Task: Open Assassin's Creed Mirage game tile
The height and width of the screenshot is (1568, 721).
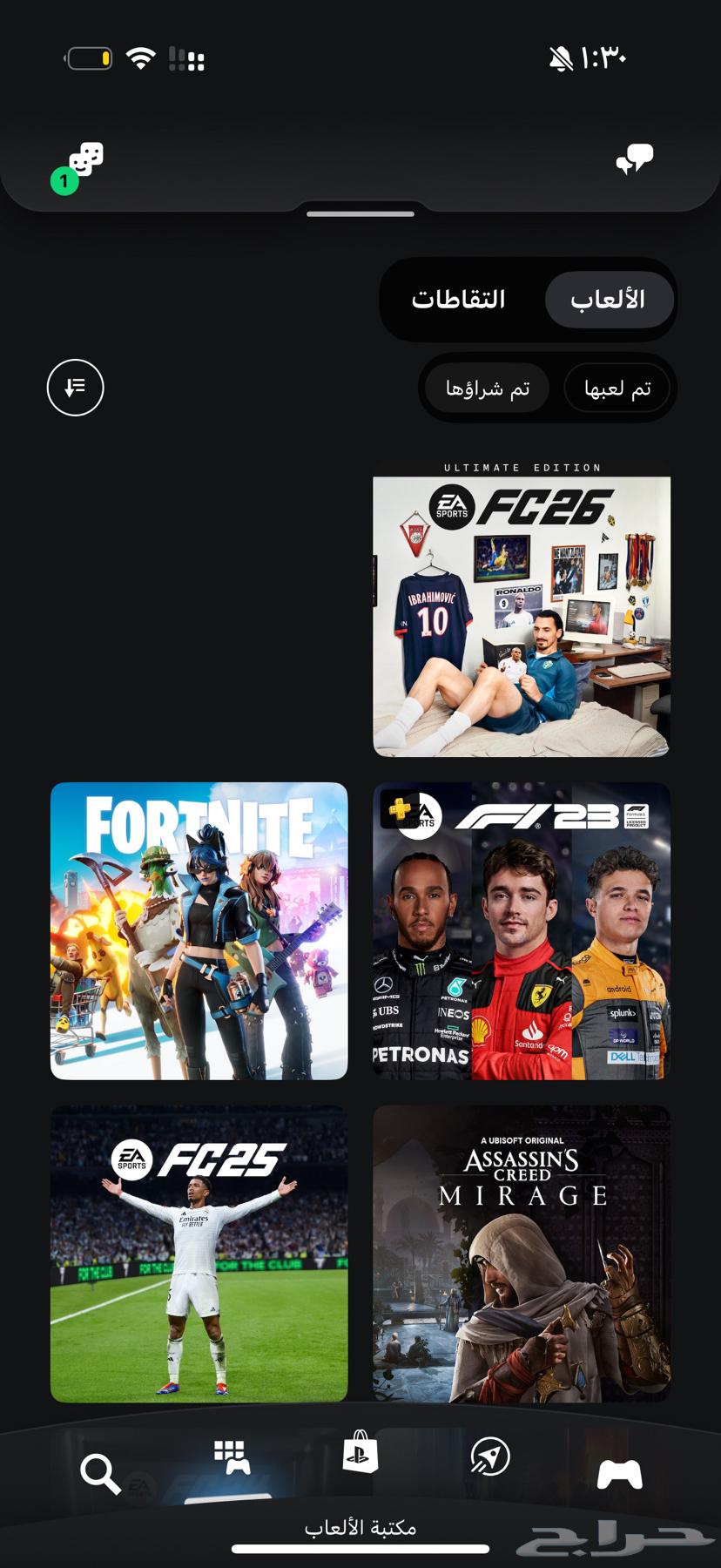Action: click(522, 1253)
